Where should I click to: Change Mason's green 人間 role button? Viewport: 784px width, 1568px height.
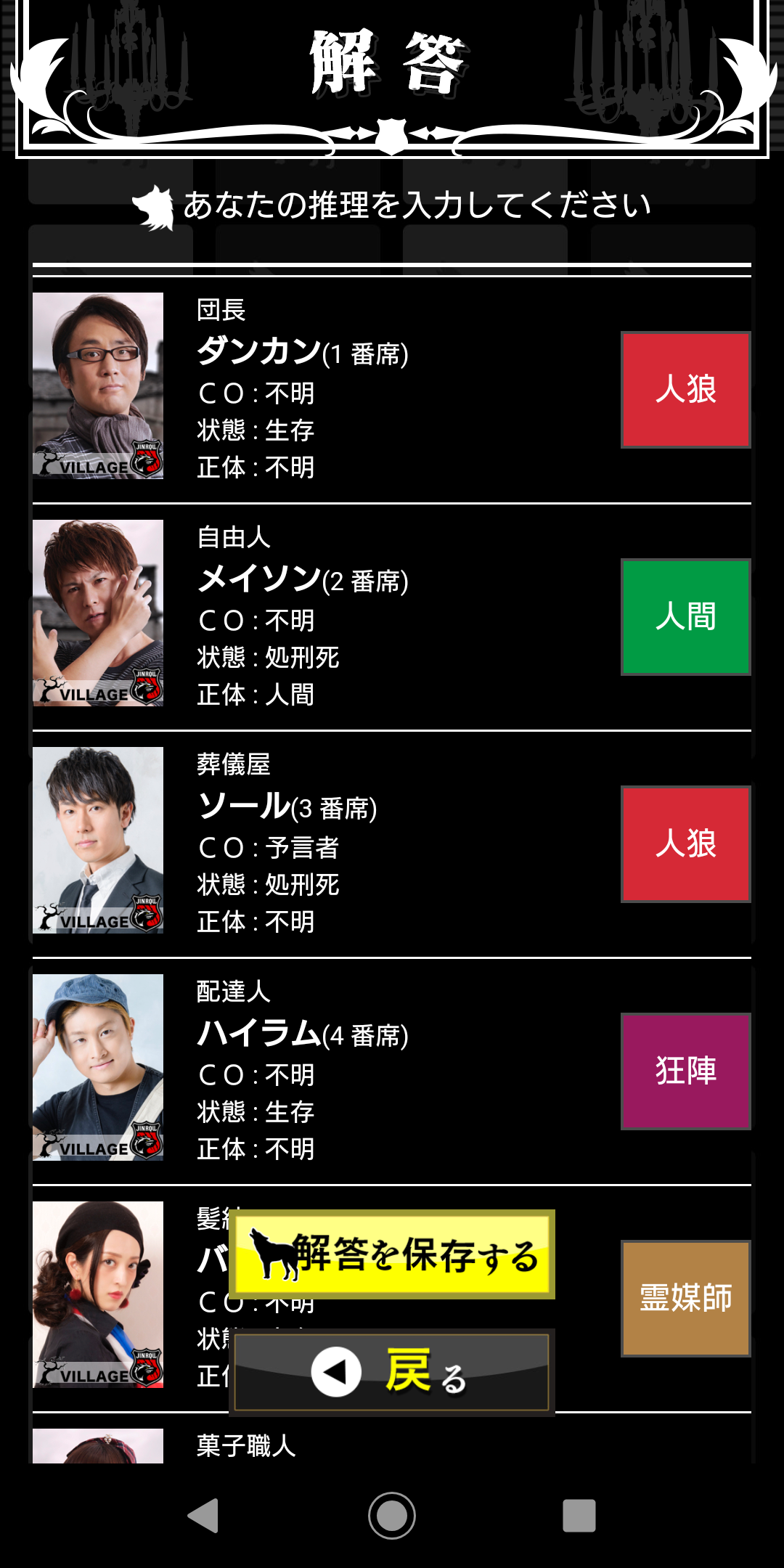click(x=685, y=617)
